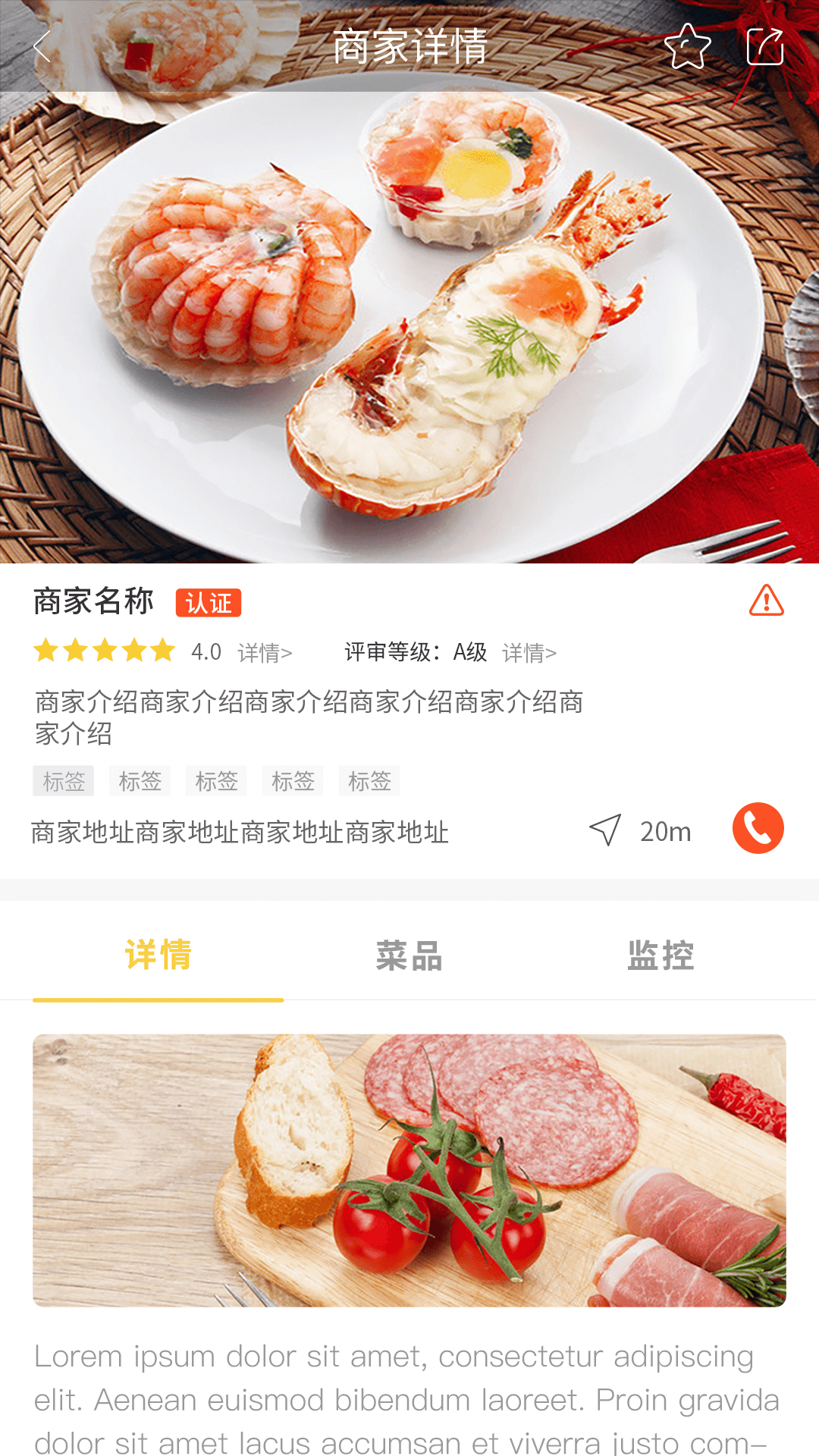Image resolution: width=819 pixels, height=1456 pixels.
Task: Open review grade A级 details link
Action: [x=529, y=652]
